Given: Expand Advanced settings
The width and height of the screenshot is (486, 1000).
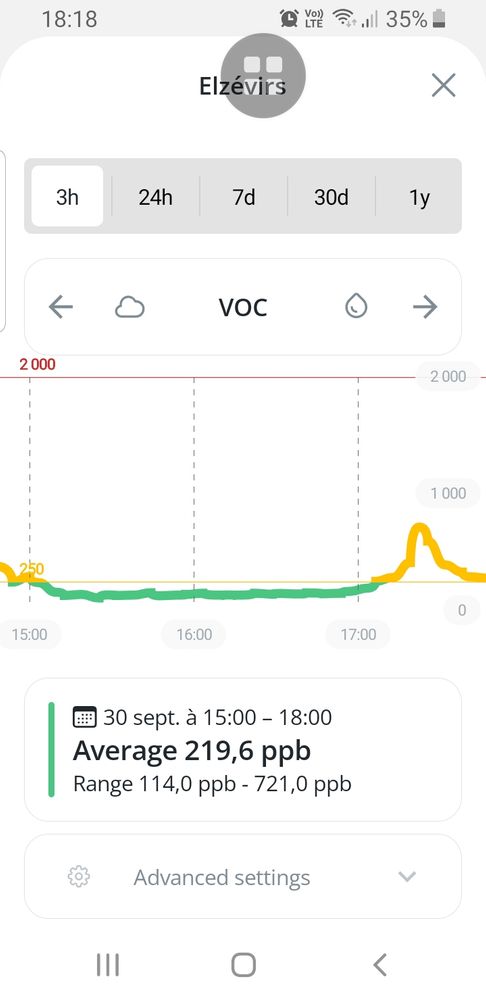Looking at the screenshot, I should coord(242,876).
